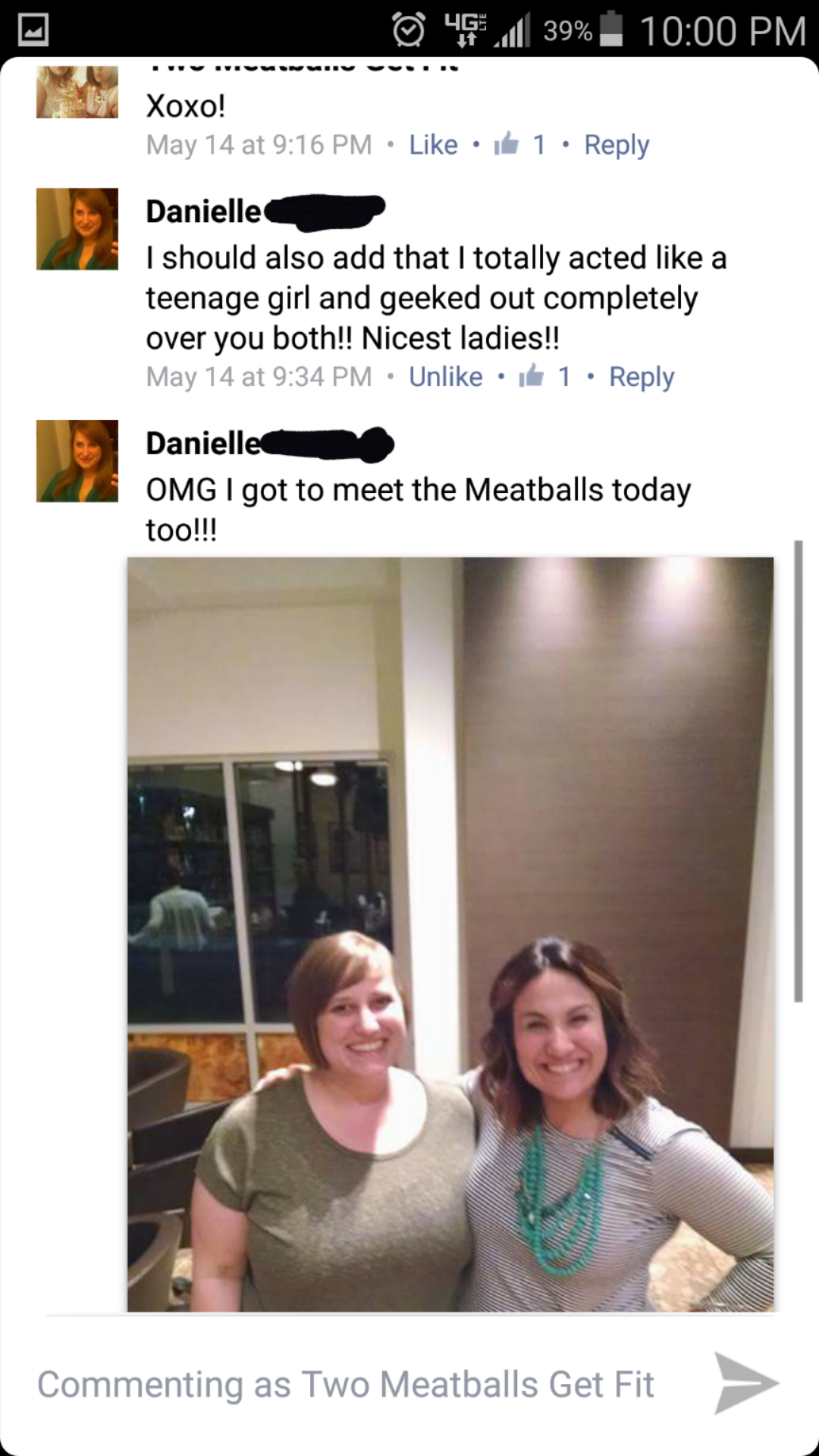Reply to Danielle's 9:34 PM comment

tap(641, 377)
